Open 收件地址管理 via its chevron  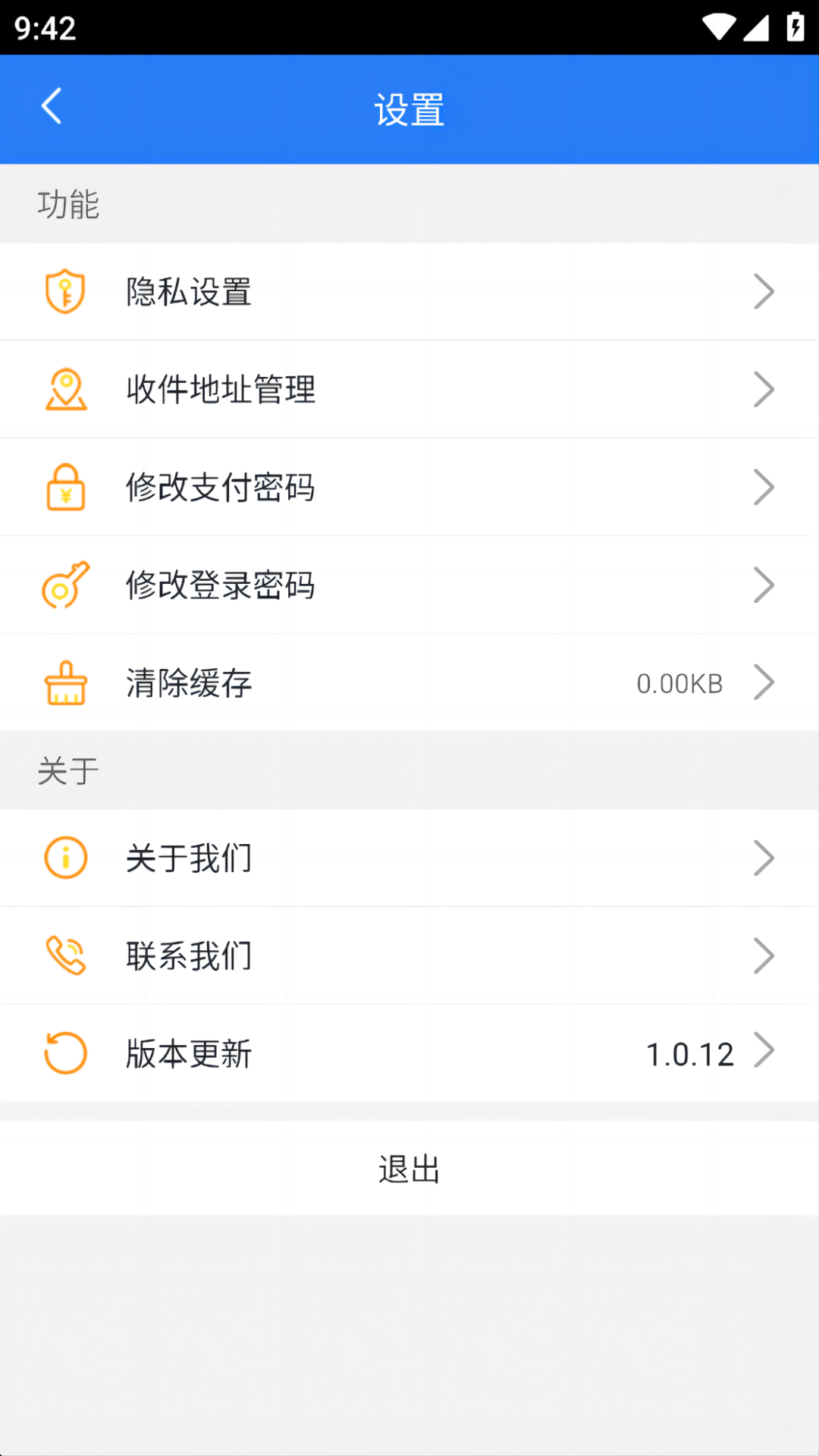click(764, 389)
